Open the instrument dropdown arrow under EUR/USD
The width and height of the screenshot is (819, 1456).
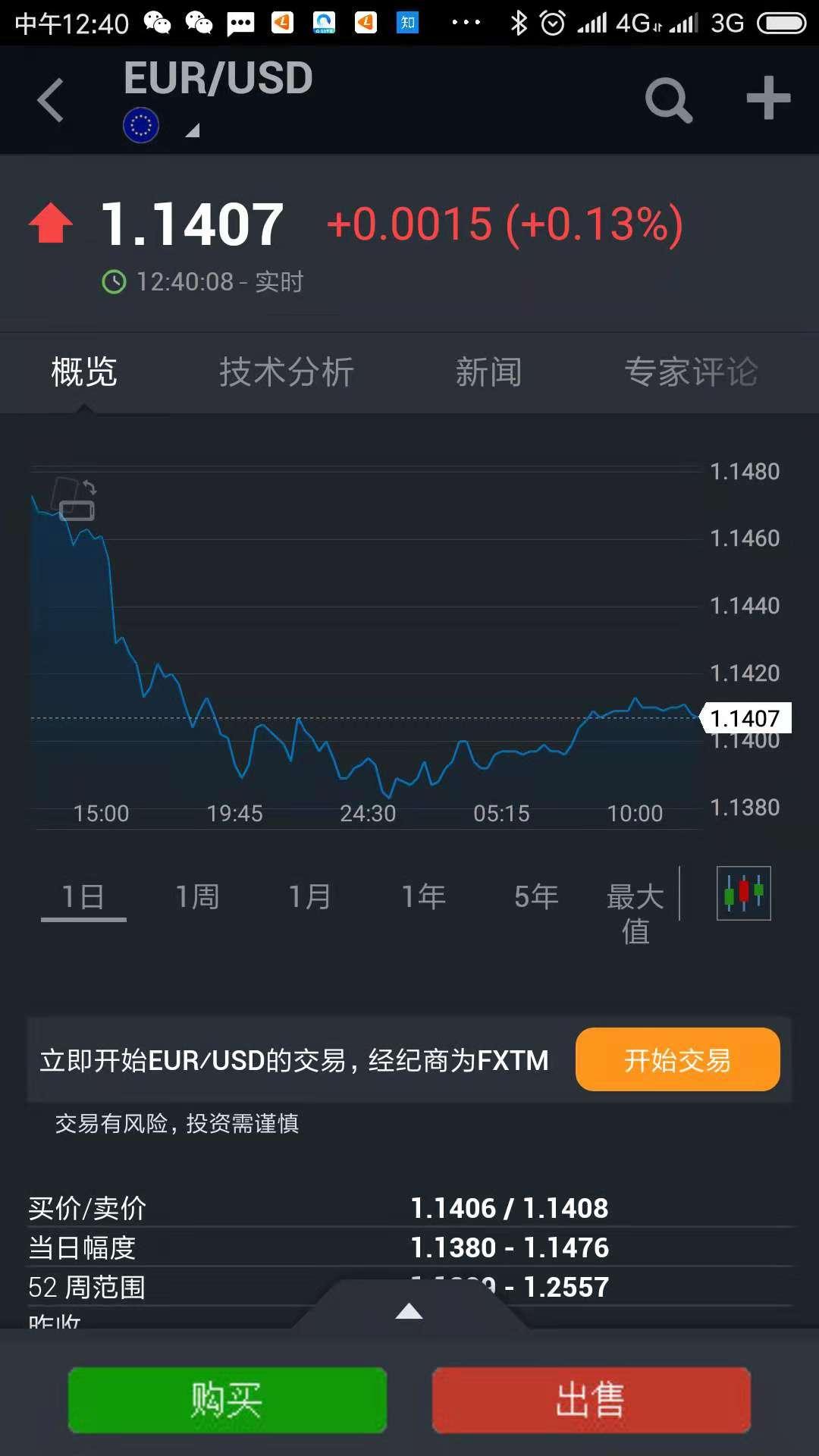(x=193, y=130)
